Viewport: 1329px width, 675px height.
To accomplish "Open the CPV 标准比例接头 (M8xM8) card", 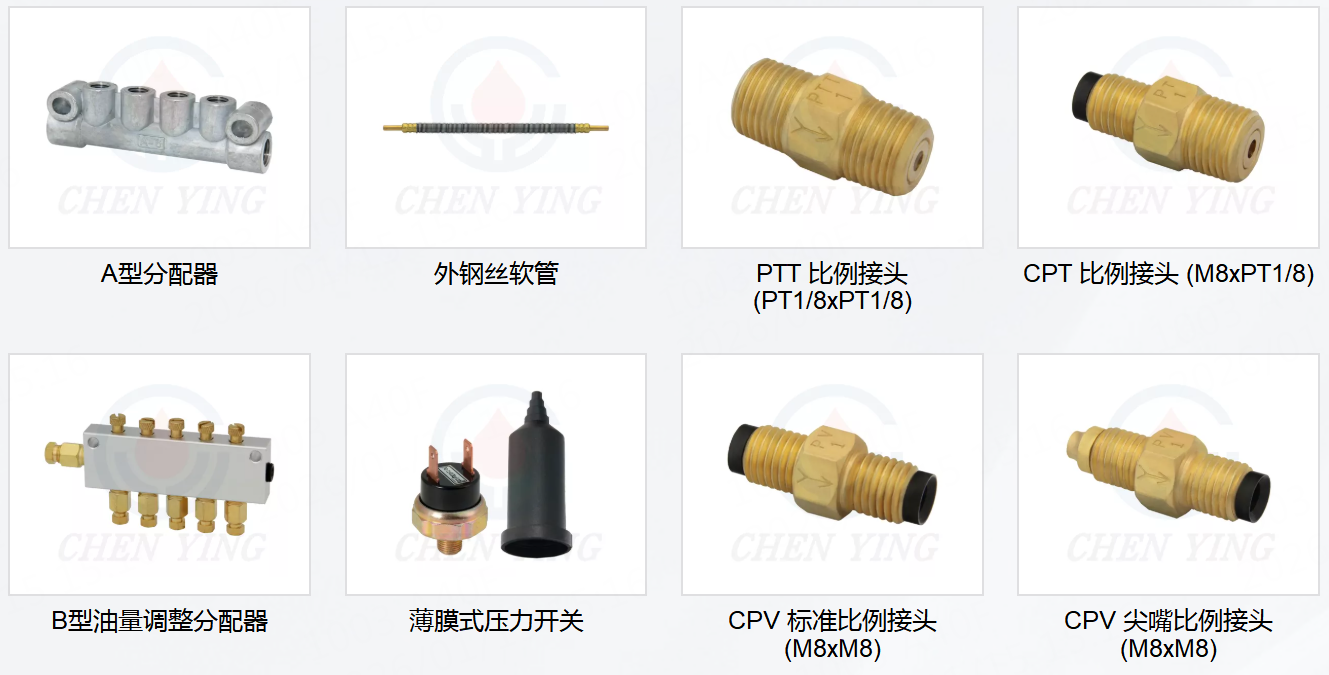I will pyautogui.click(x=832, y=475).
